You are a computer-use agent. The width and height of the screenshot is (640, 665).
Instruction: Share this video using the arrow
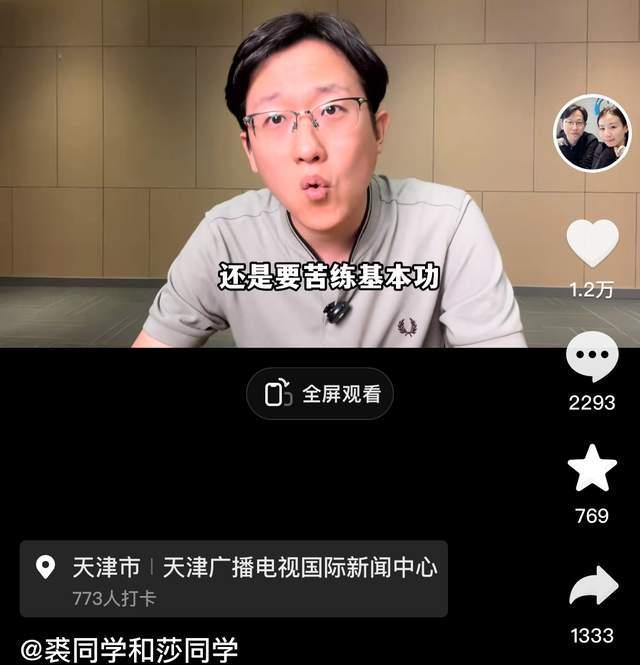point(593,586)
